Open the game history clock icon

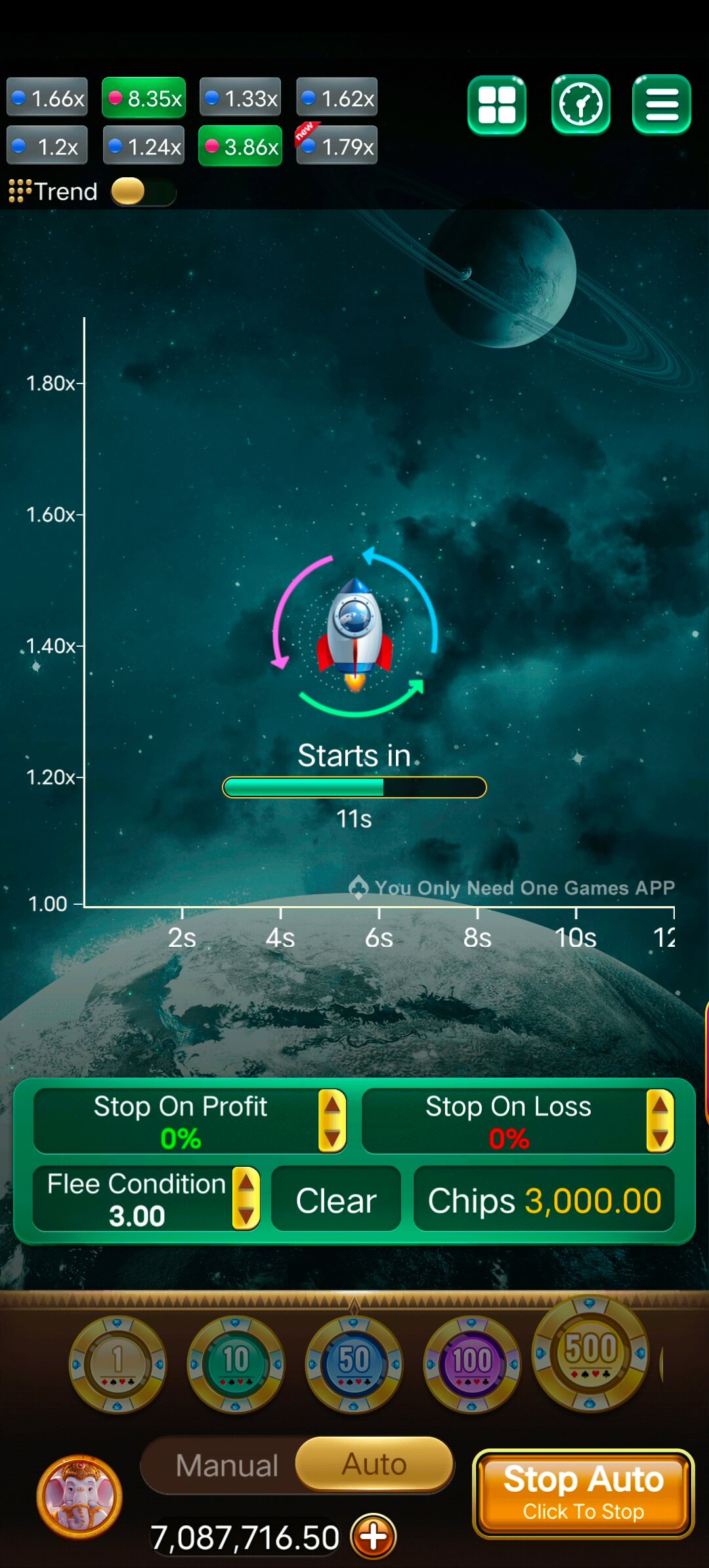coord(580,105)
